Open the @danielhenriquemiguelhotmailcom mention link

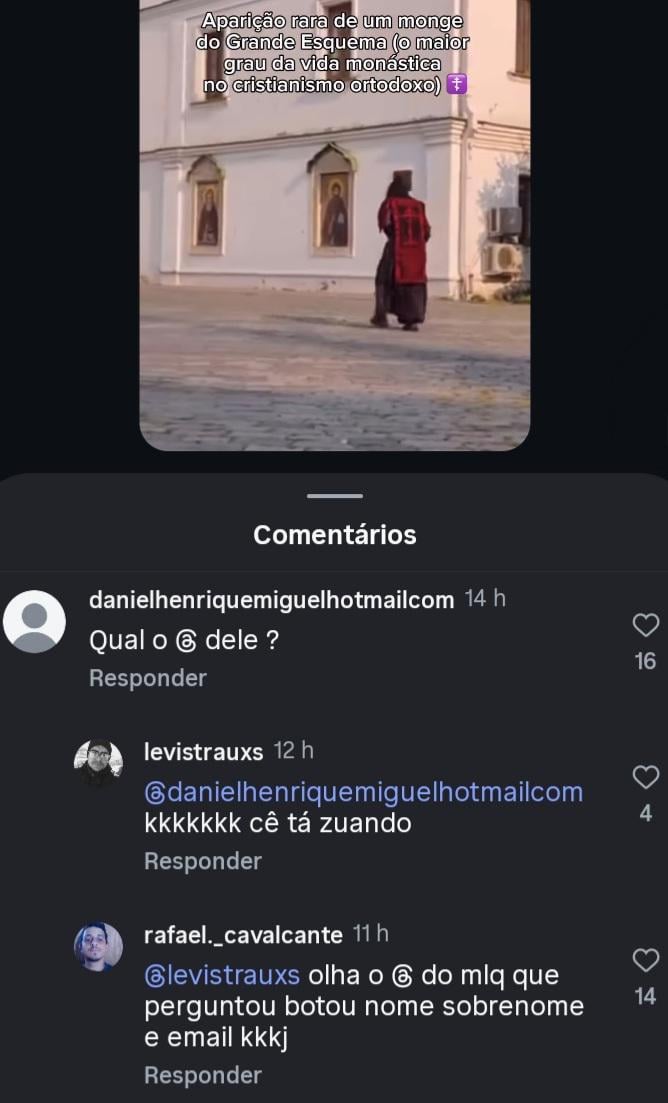click(363, 792)
